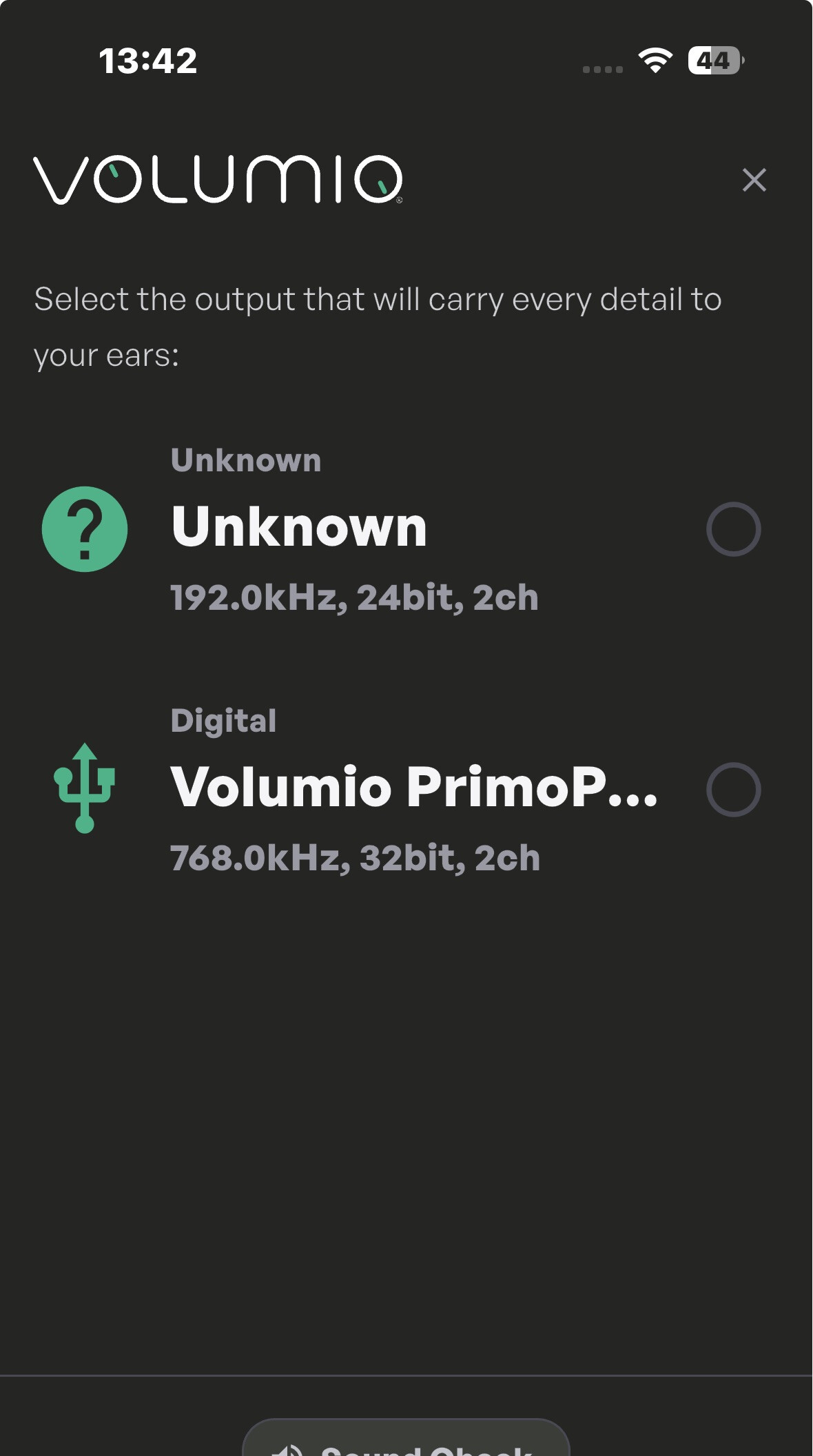Viewport: 813px width, 1456px height.
Task: Select the Unknown 192.0kHz output
Action: (733, 529)
